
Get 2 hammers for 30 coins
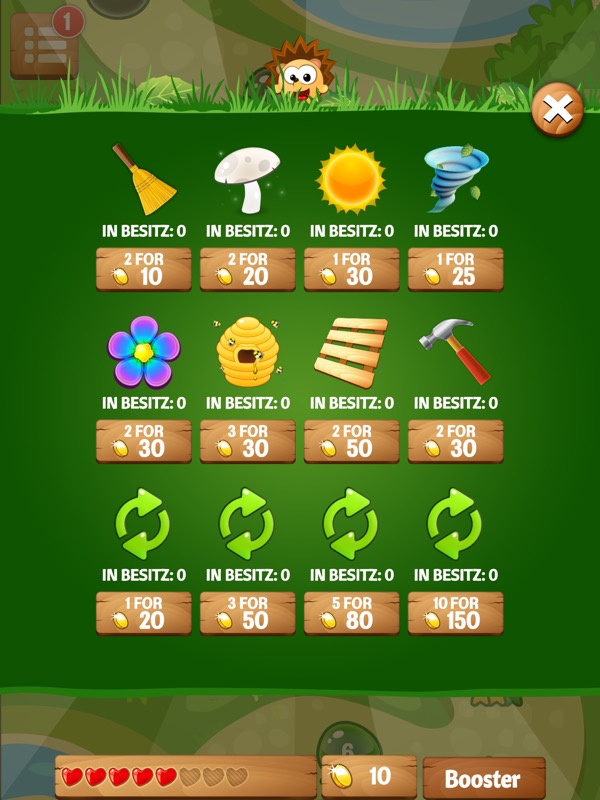[456, 441]
